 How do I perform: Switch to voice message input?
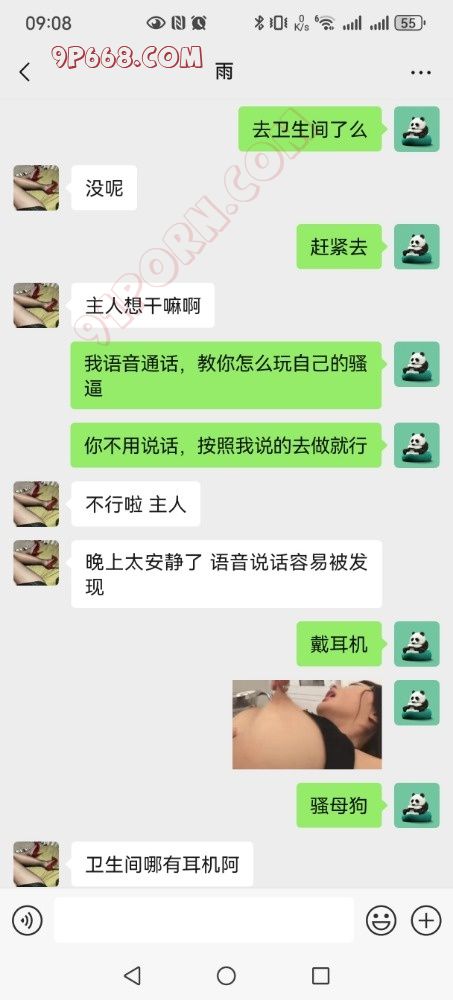(x=27, y=920)
